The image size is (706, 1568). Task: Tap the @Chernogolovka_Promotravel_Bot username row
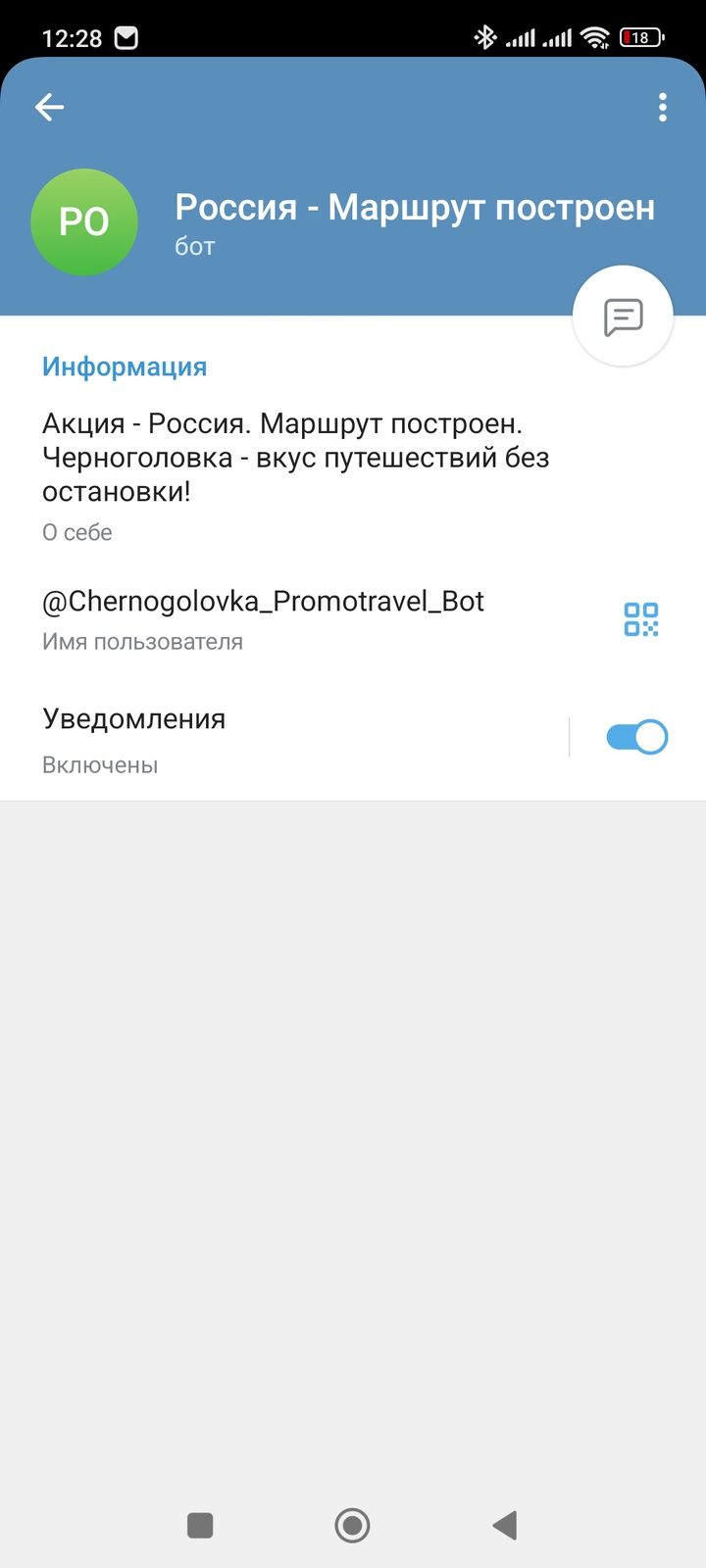click(263, 617)
